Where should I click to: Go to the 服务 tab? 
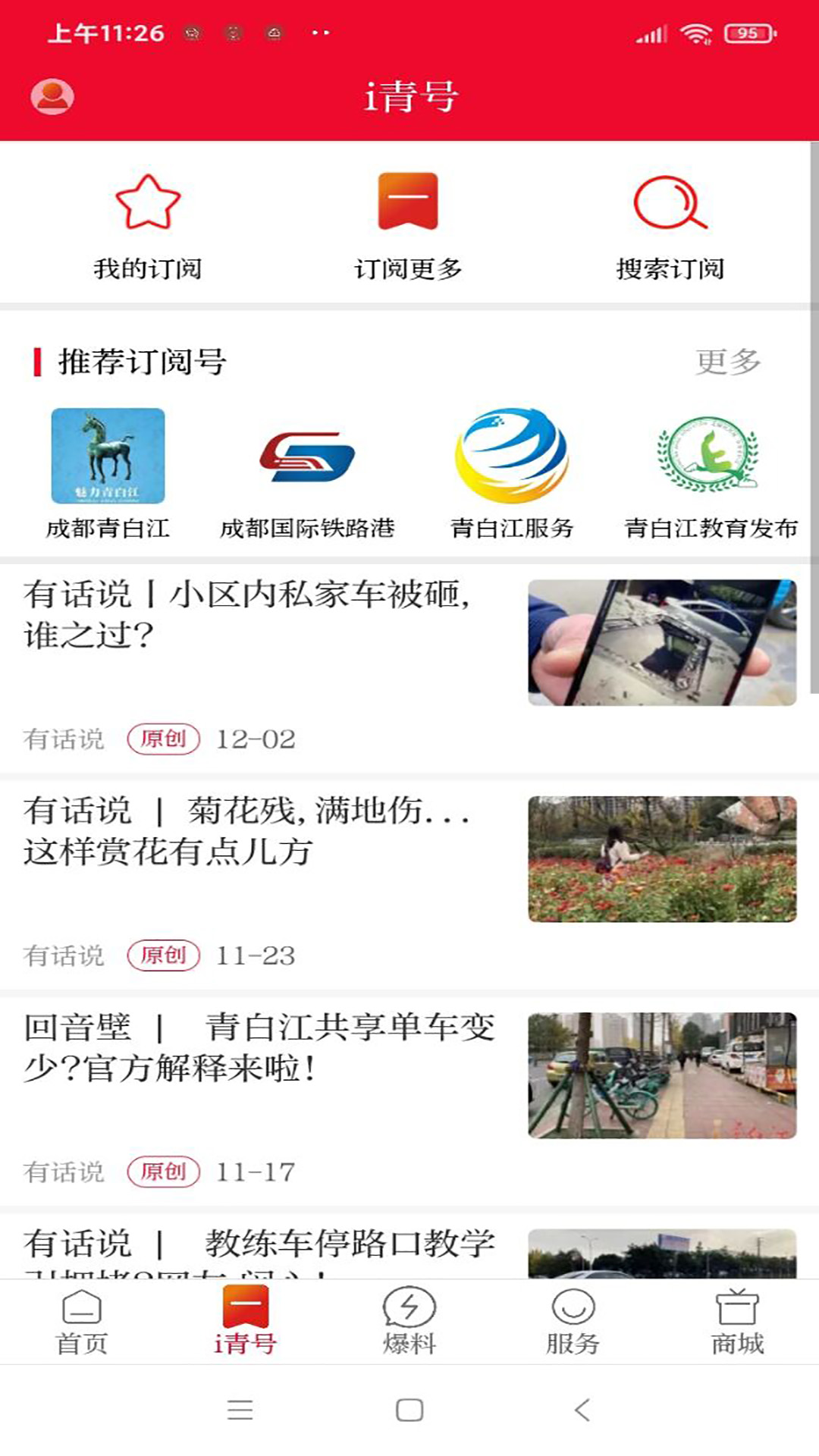(x=573, y=1323)
